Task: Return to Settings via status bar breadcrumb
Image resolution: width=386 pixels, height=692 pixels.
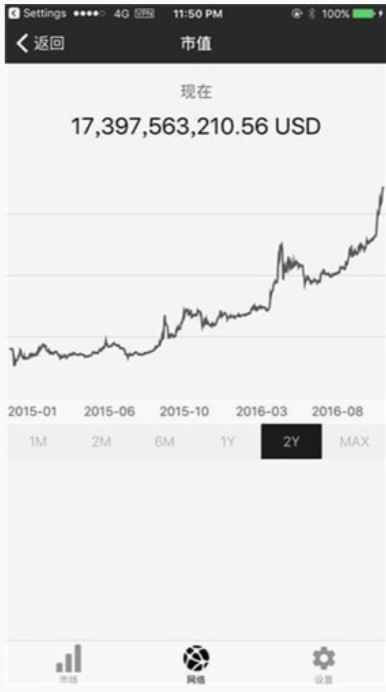Action: (x=37, y=14)
